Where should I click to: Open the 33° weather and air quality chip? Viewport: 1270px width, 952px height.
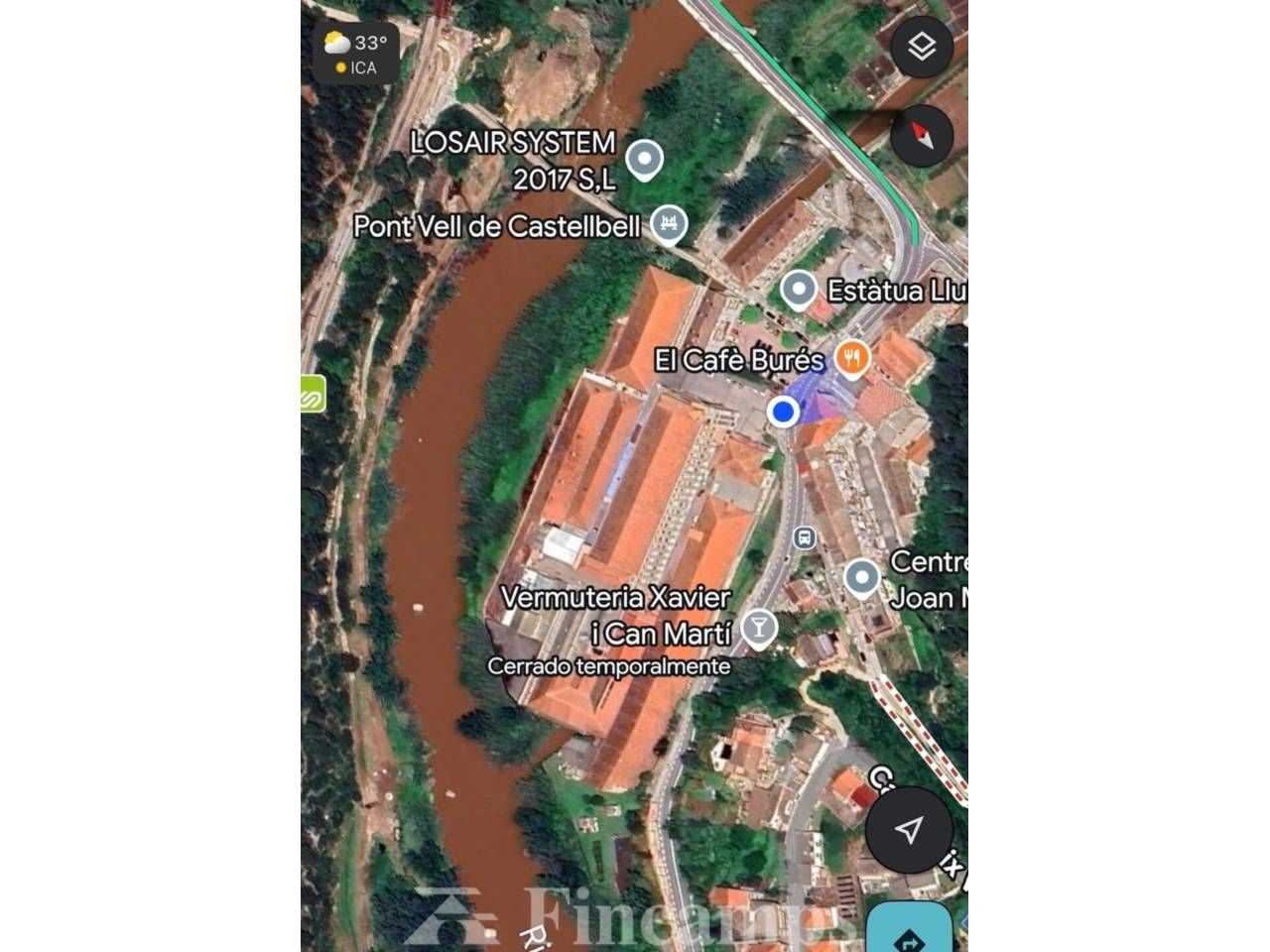(357, 54)
